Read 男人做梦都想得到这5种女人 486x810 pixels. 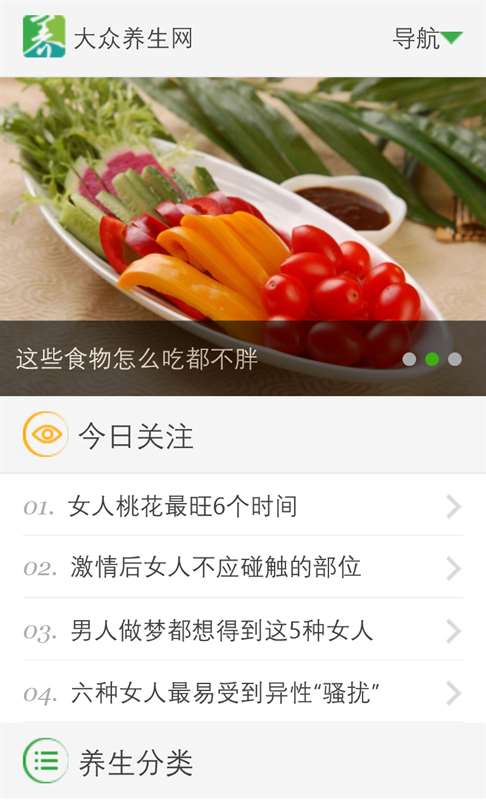click(x=243, y=630)
